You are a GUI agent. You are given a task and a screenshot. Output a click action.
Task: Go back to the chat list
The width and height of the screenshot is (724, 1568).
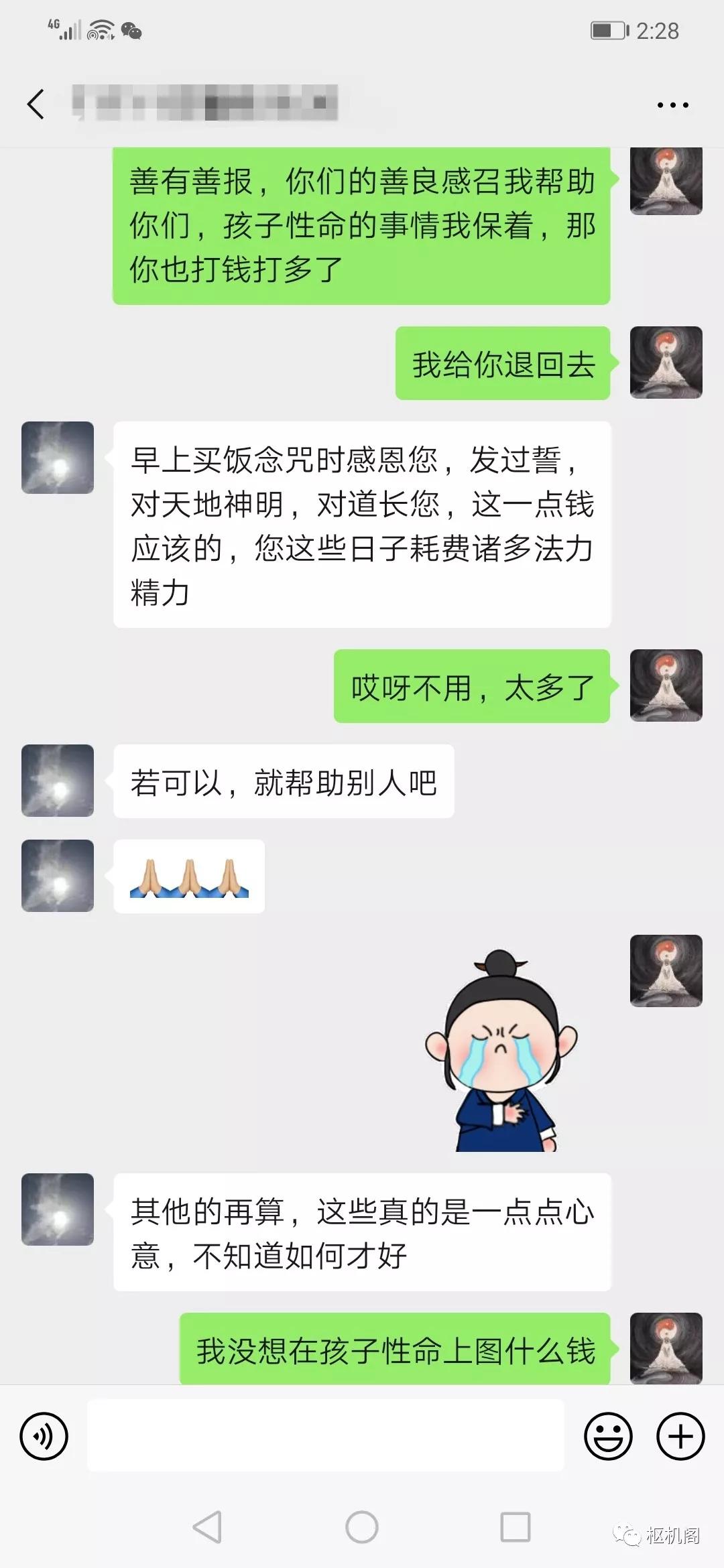[x=36, y=105]
